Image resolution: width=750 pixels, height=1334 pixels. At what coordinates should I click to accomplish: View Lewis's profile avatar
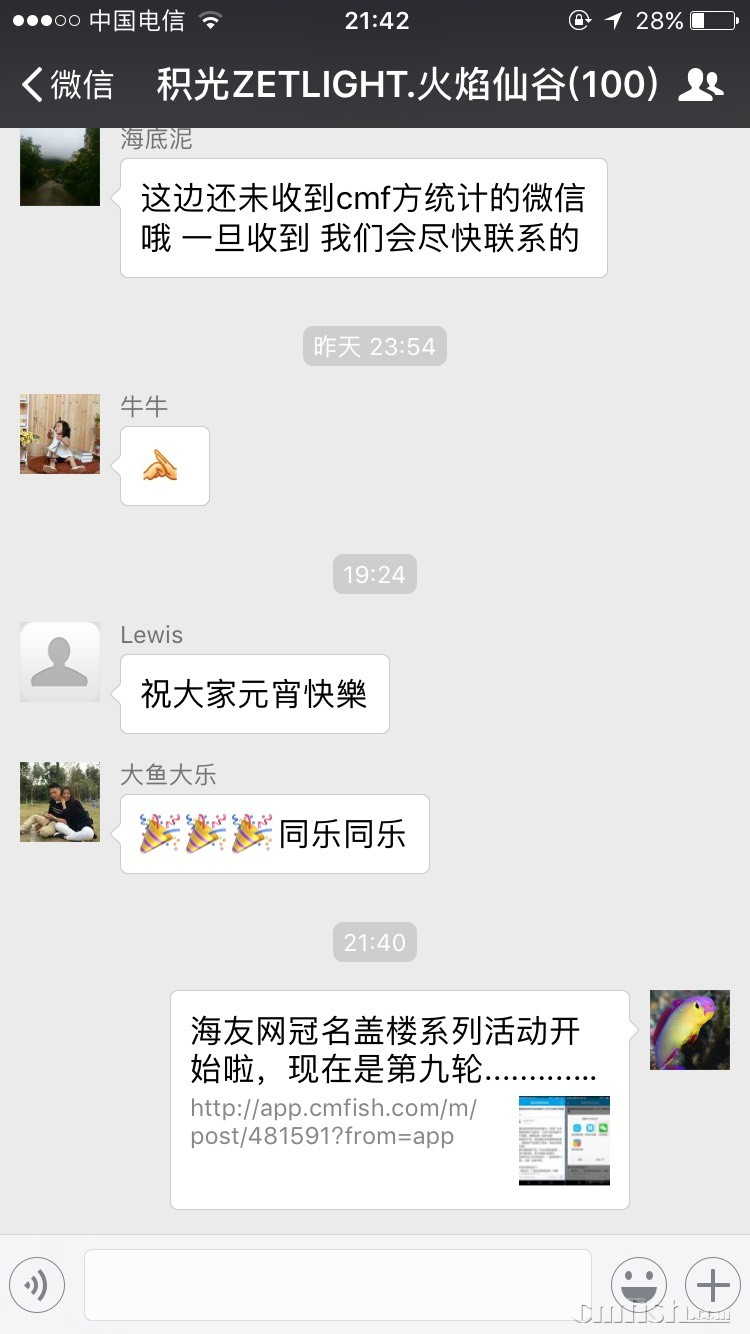(60, 662)
